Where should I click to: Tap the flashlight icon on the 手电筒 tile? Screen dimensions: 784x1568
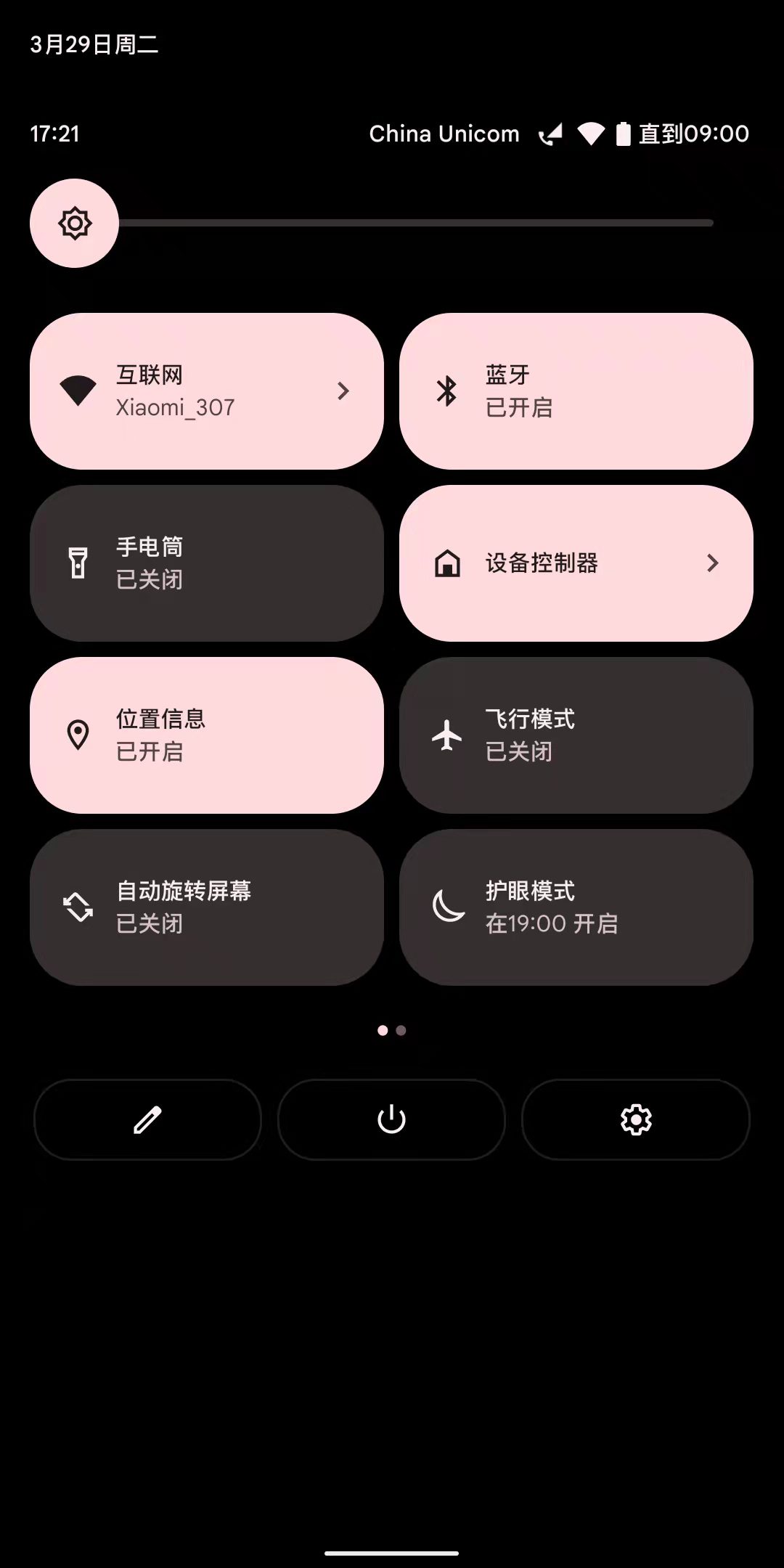pyautogui.click(x=78, y=563)
